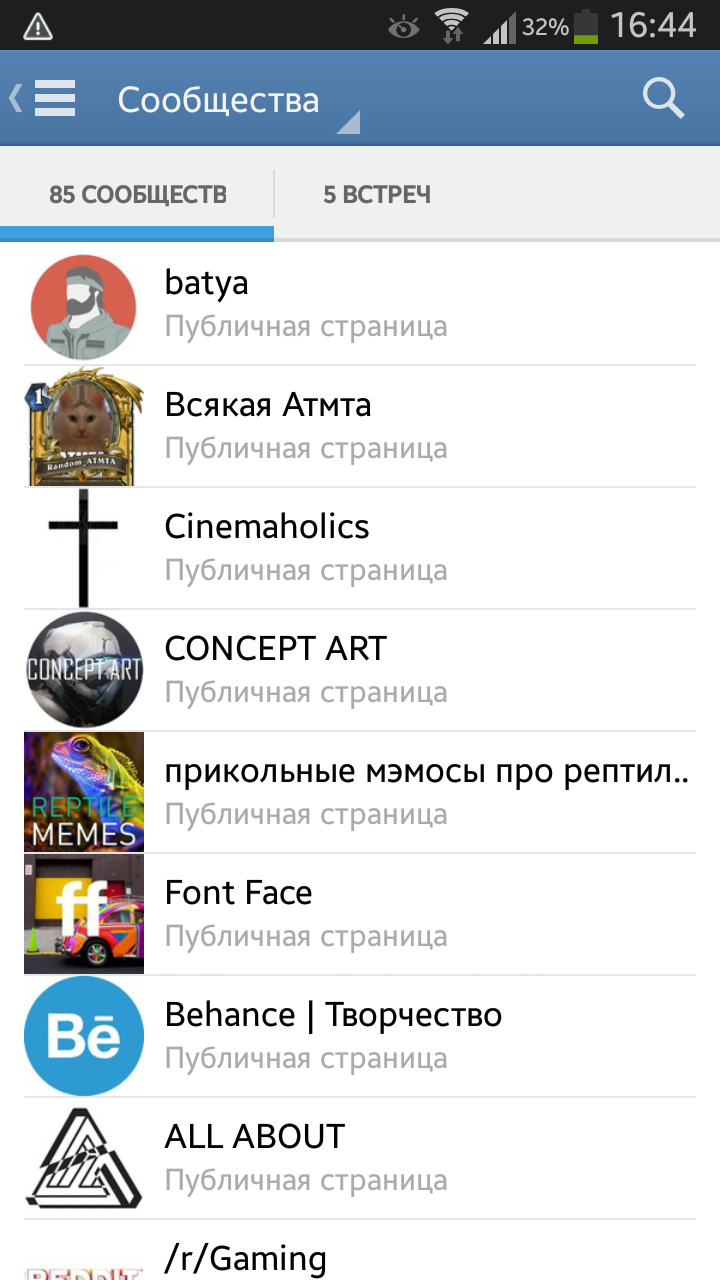Tap the прикольные мэмосы про рептил.. page

pyautogui.click(x=360, y=792)
